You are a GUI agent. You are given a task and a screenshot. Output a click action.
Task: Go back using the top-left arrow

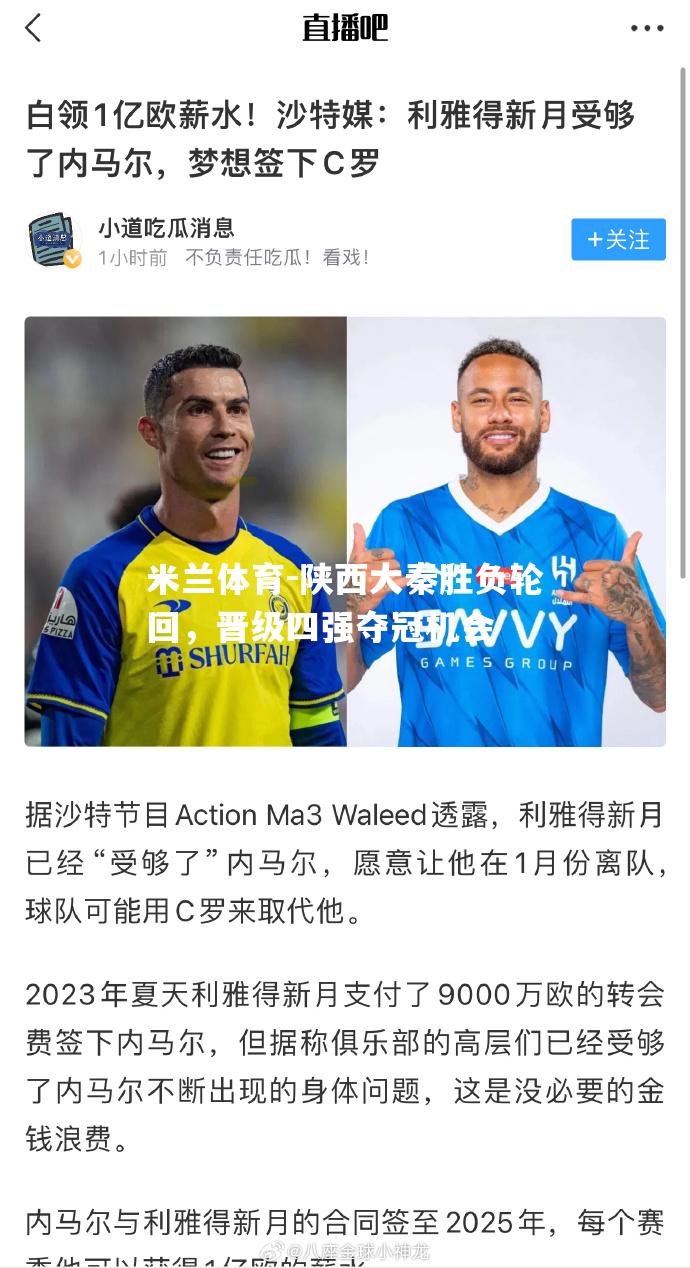[x=33, y=28]
